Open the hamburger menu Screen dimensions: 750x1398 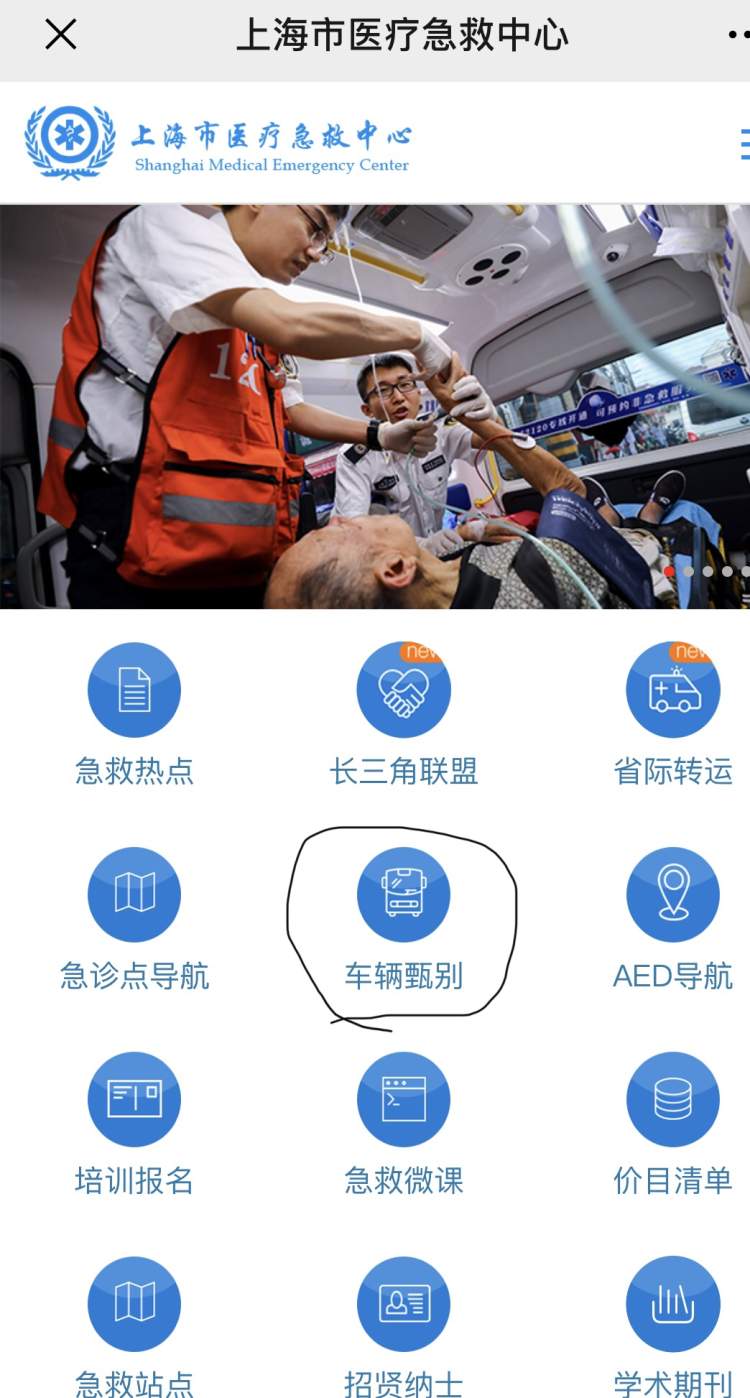(744, 143)
